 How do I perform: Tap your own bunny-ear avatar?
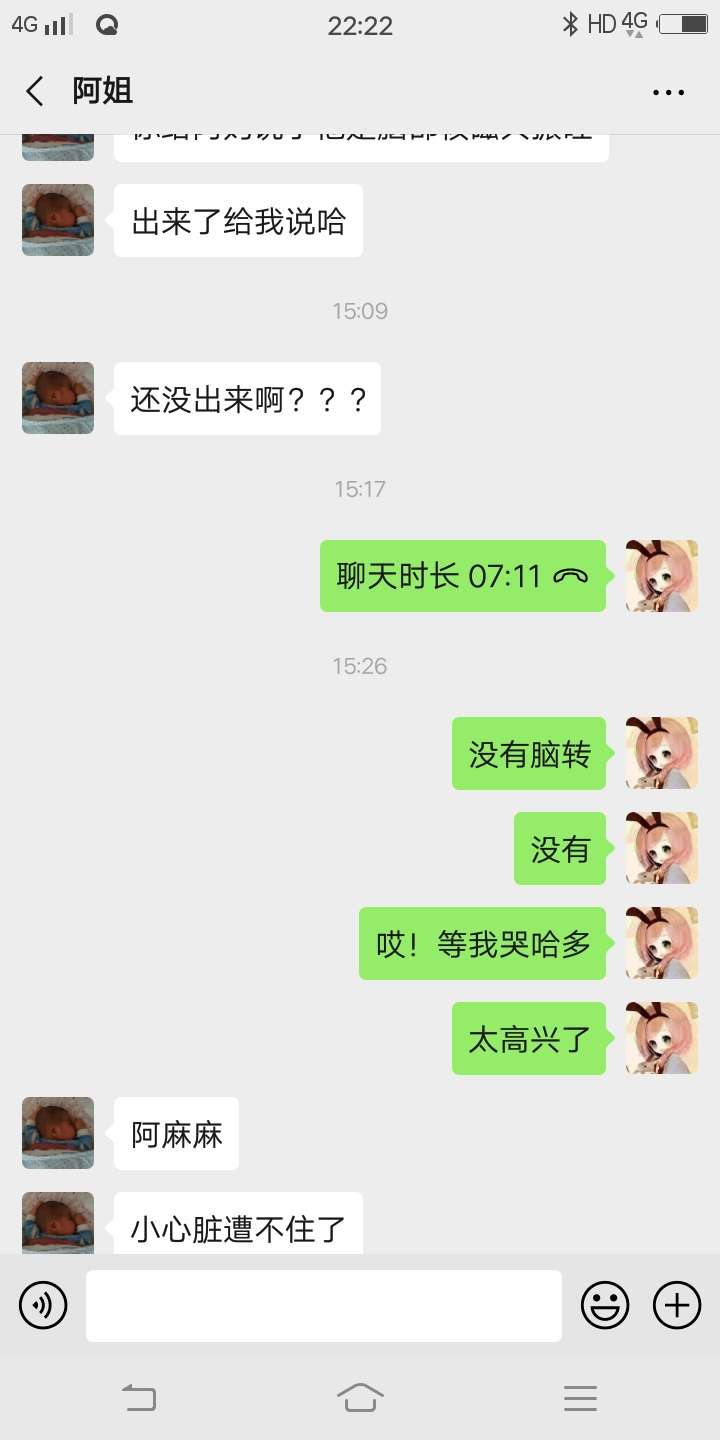pos(660,576)
